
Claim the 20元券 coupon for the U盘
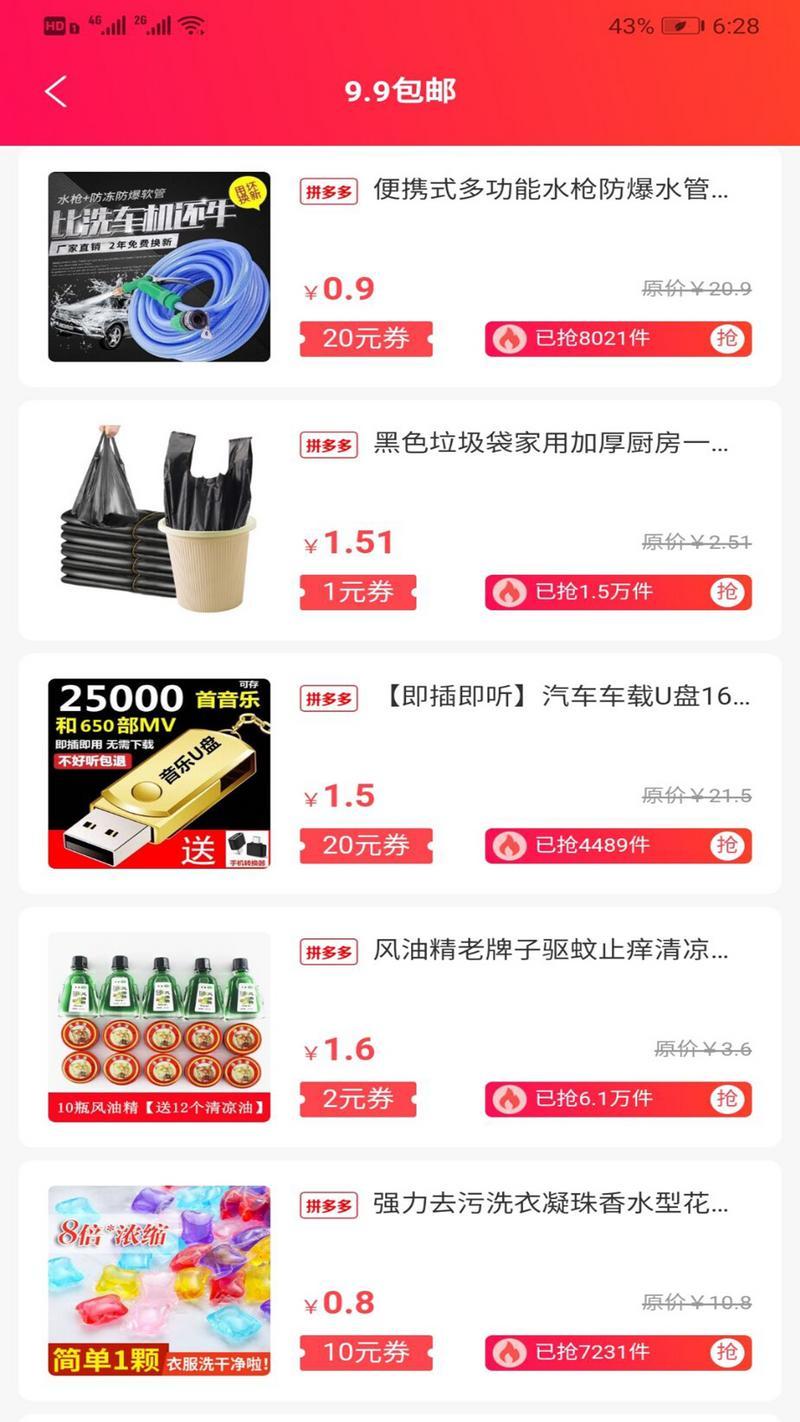[x=366, y=846]
